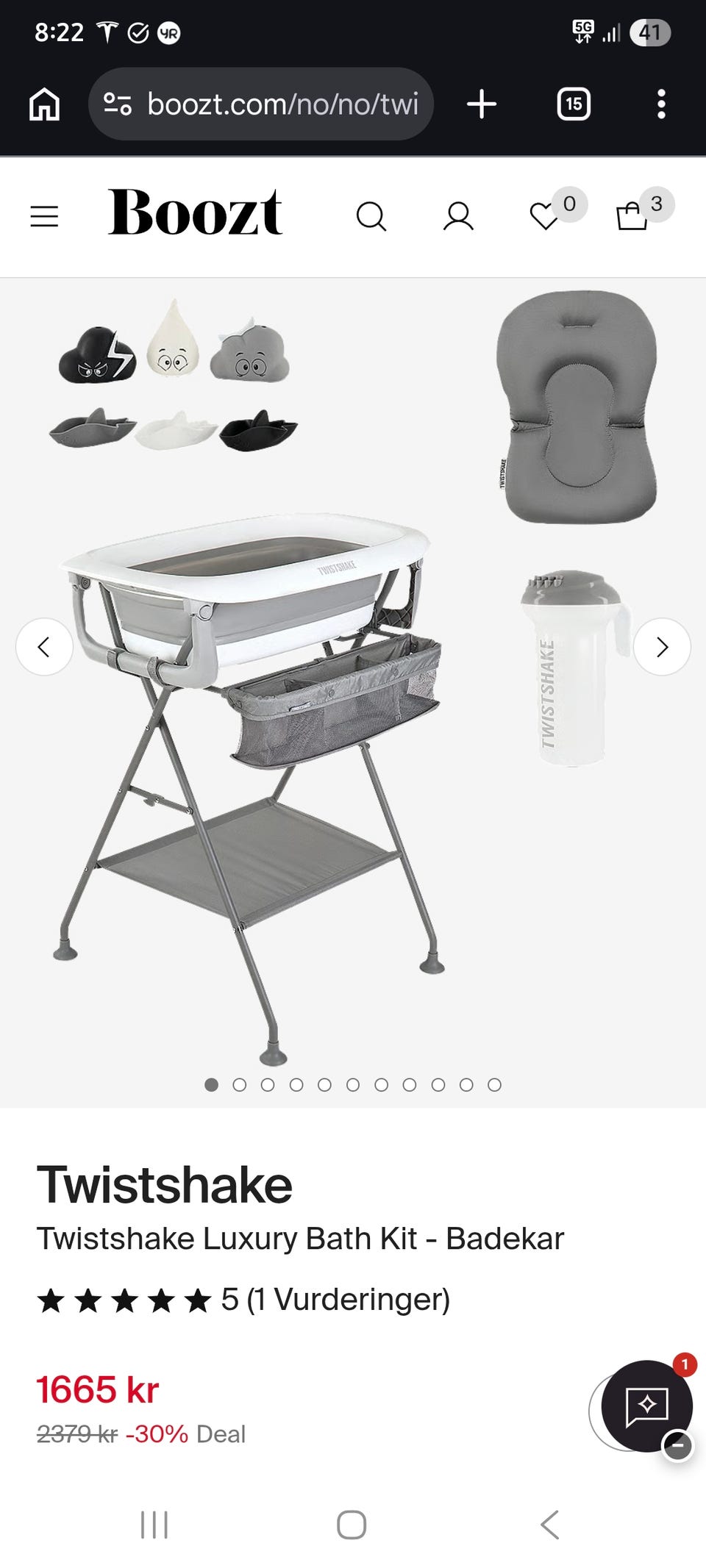Open the search icon in Boozt header

[x=371, y=216]
